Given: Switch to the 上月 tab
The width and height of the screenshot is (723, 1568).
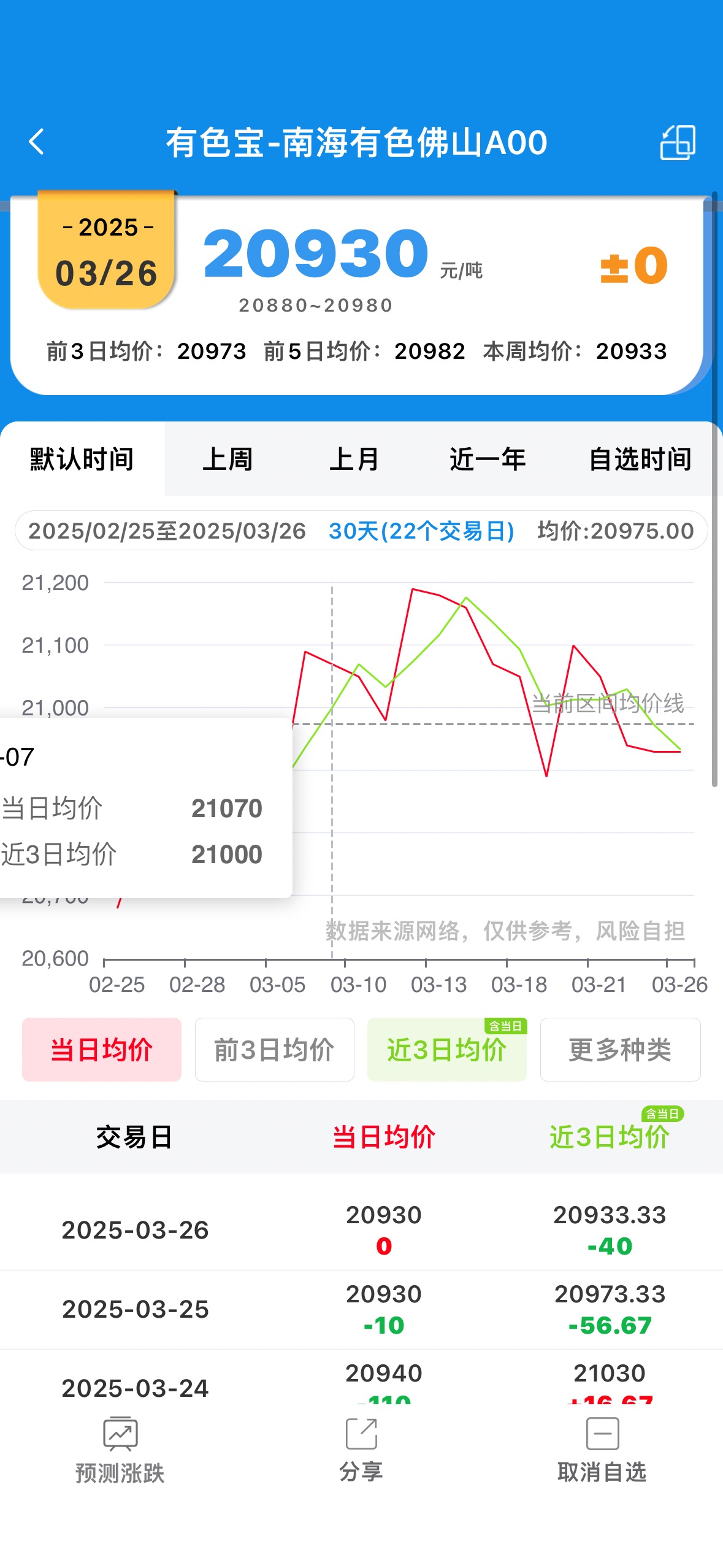Looking at the screenshot, I should pos(354,459).
